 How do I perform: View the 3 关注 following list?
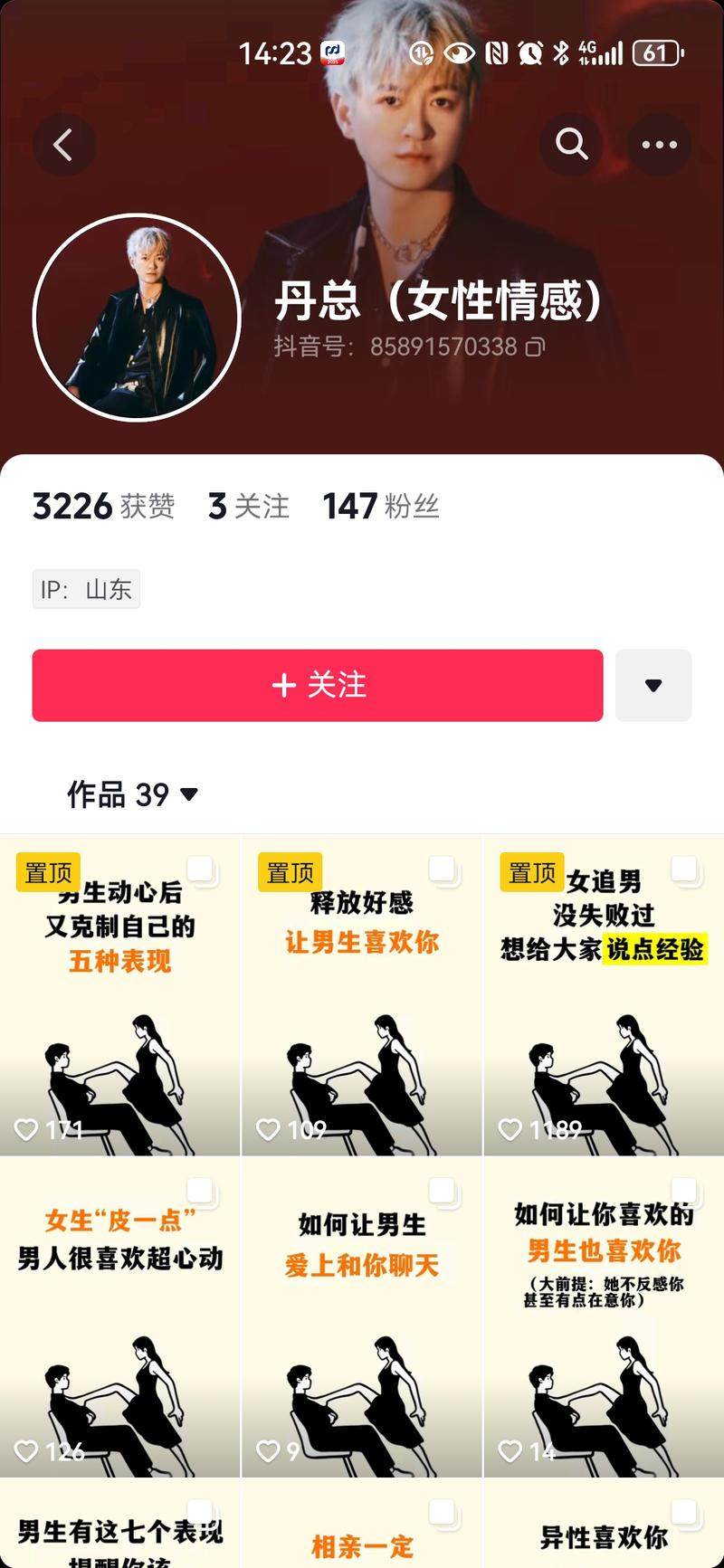tap(249, 506)
